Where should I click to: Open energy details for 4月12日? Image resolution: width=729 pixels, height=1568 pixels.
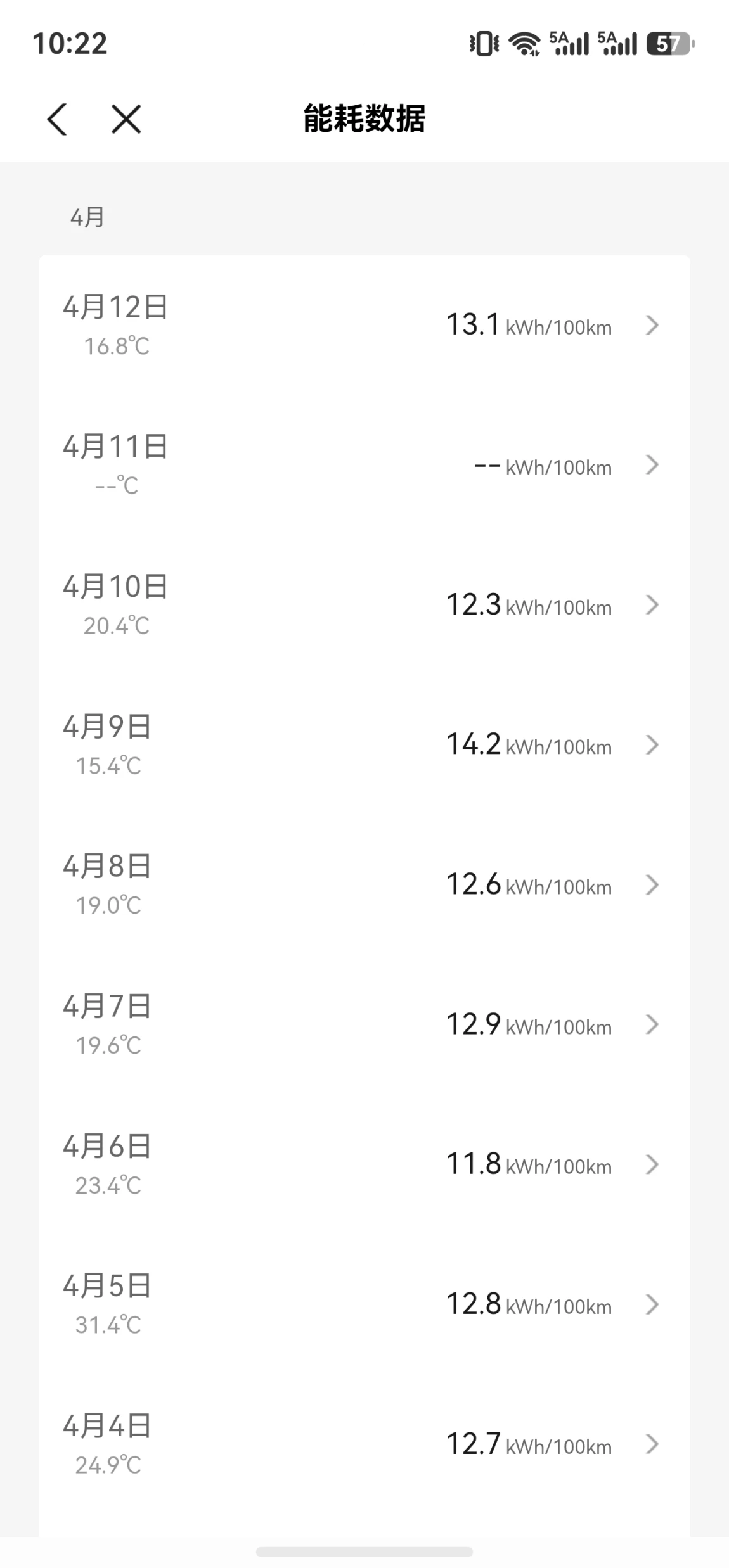pyautogui.click(x=364, y=325)
